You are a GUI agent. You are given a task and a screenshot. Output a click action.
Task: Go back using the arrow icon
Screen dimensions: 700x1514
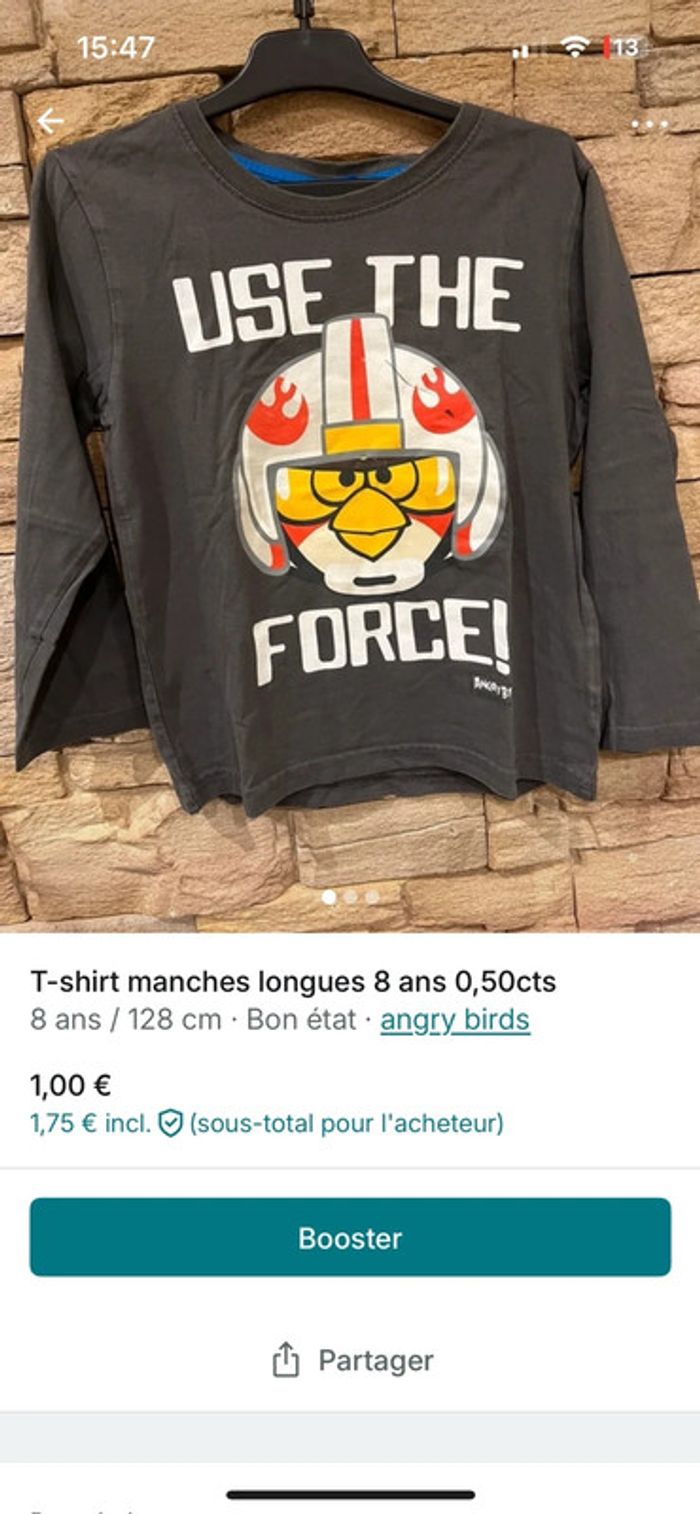(x=49, y=122)
